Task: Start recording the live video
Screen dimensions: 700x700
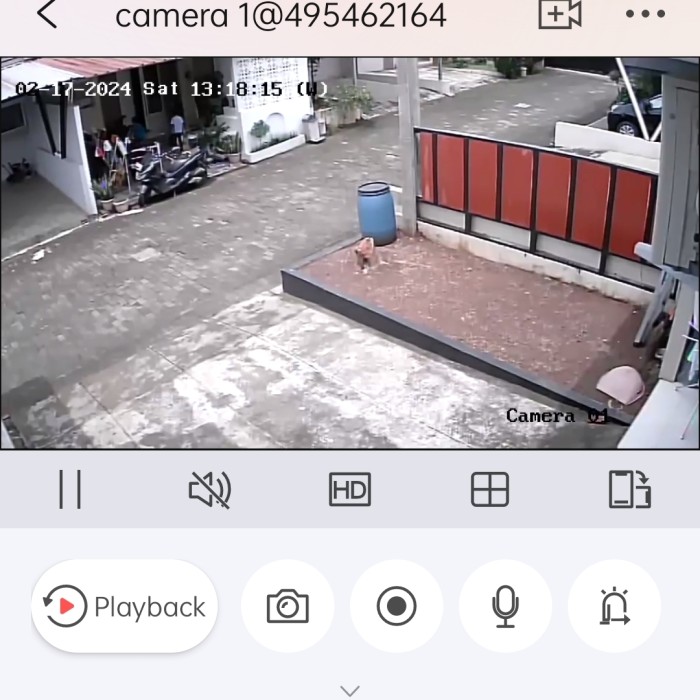Action: point(396,606)
